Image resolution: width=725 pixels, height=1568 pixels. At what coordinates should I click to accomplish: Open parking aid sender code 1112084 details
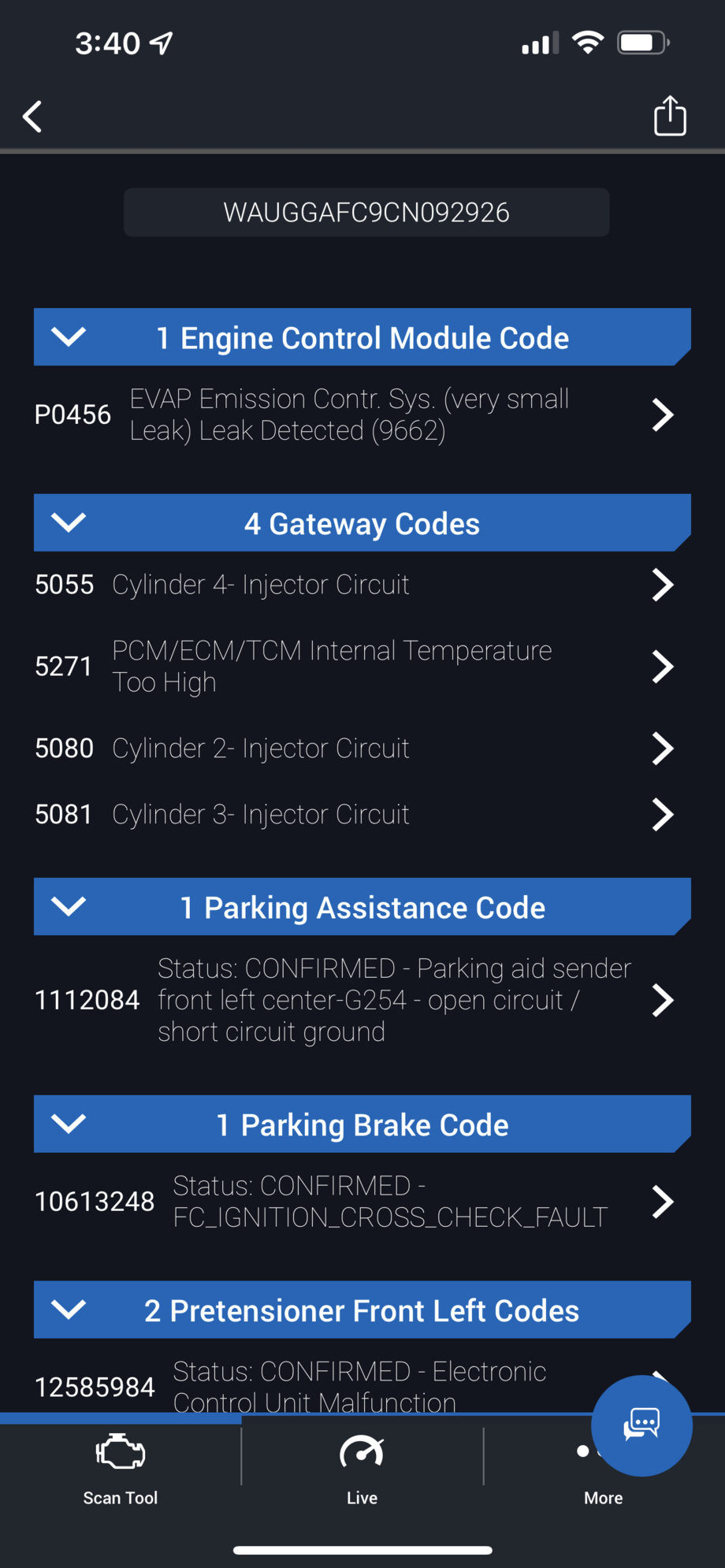(663, 1000)
